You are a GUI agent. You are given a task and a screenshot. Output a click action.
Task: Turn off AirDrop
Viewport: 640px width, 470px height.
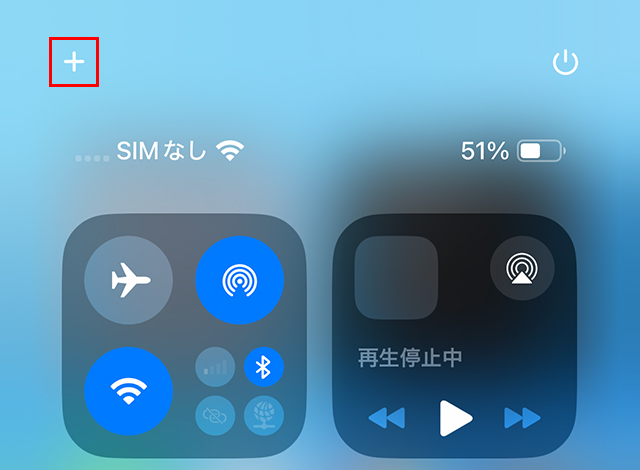(x=240, y=282)
